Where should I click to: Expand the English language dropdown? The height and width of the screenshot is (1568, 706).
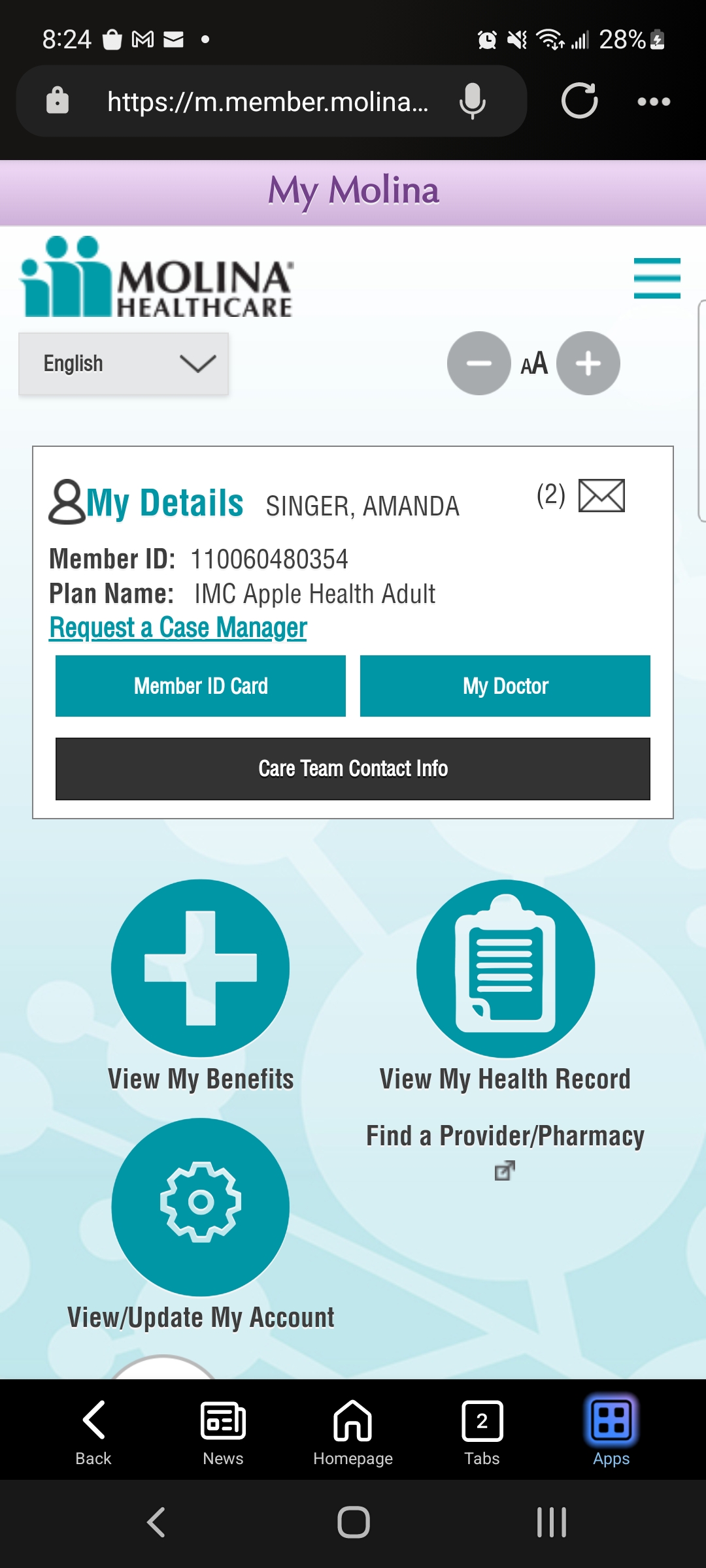(124, 364)
